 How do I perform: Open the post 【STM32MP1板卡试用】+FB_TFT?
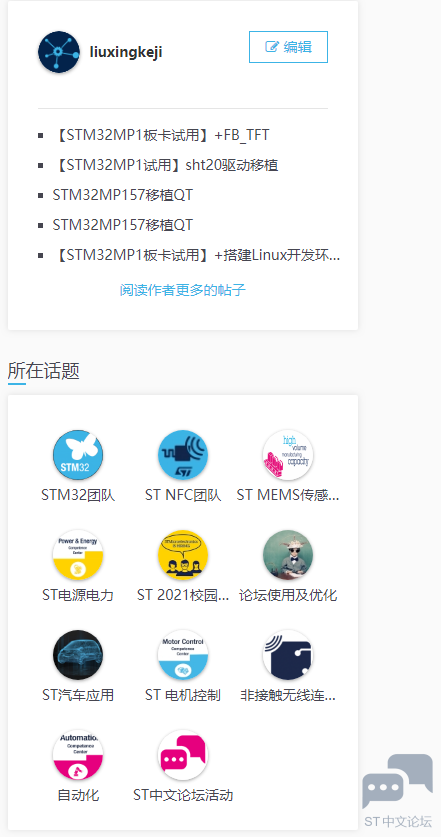pyautogui.click(x=161, y=136)
